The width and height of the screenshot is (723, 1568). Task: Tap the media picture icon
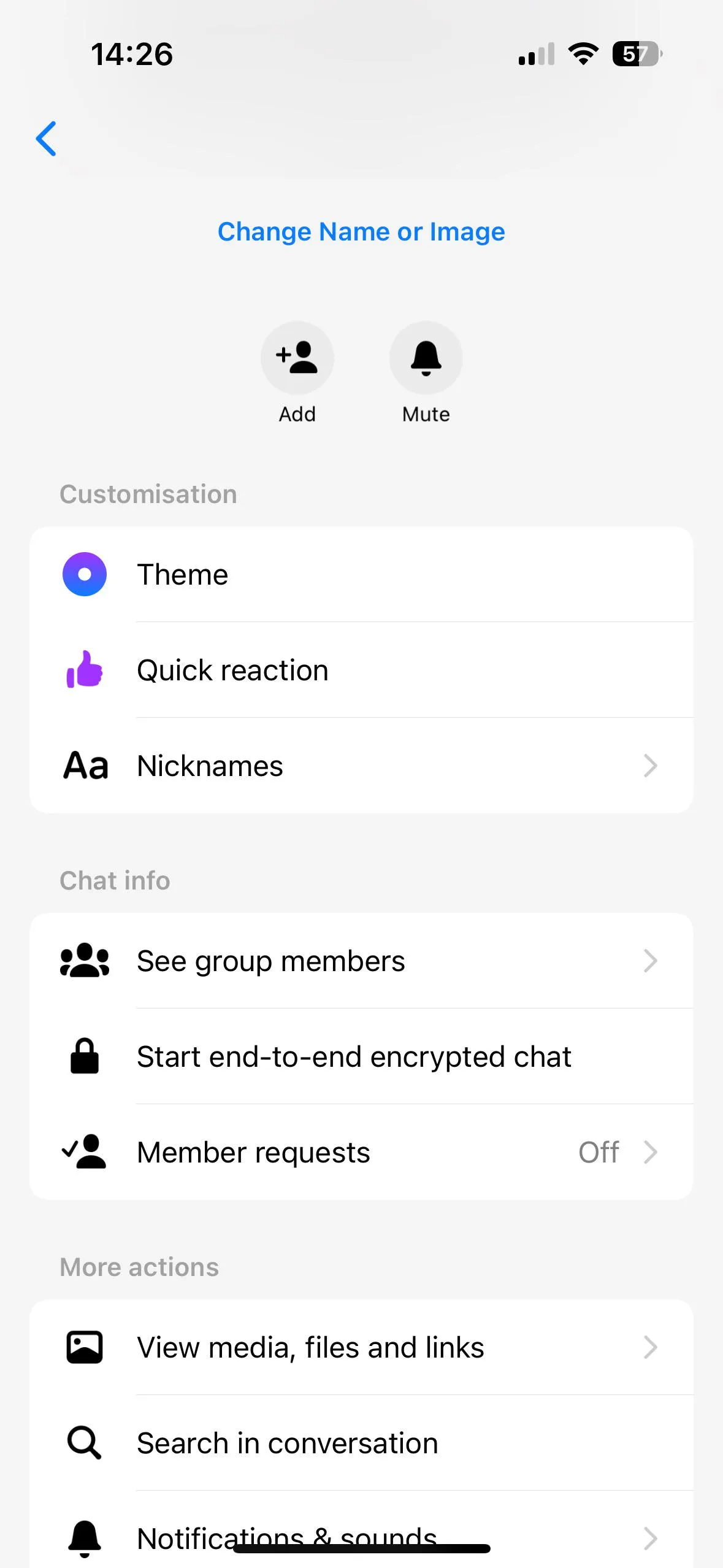click(85, 1347)
